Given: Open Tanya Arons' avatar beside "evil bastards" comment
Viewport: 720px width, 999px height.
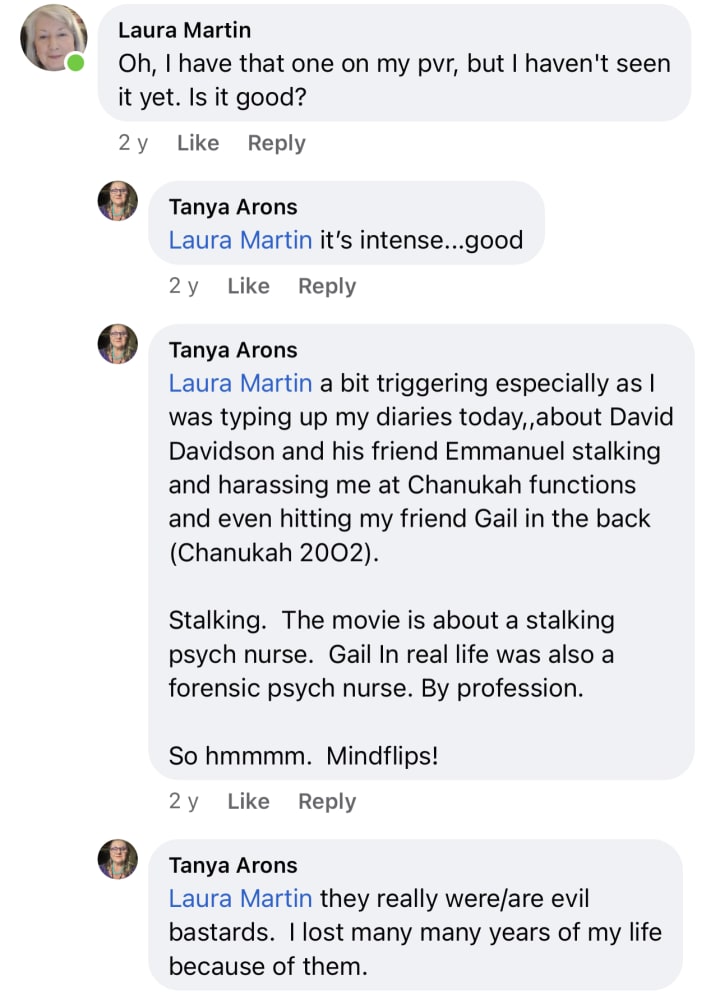Looking at the screenshot, I should coord(117,860).
